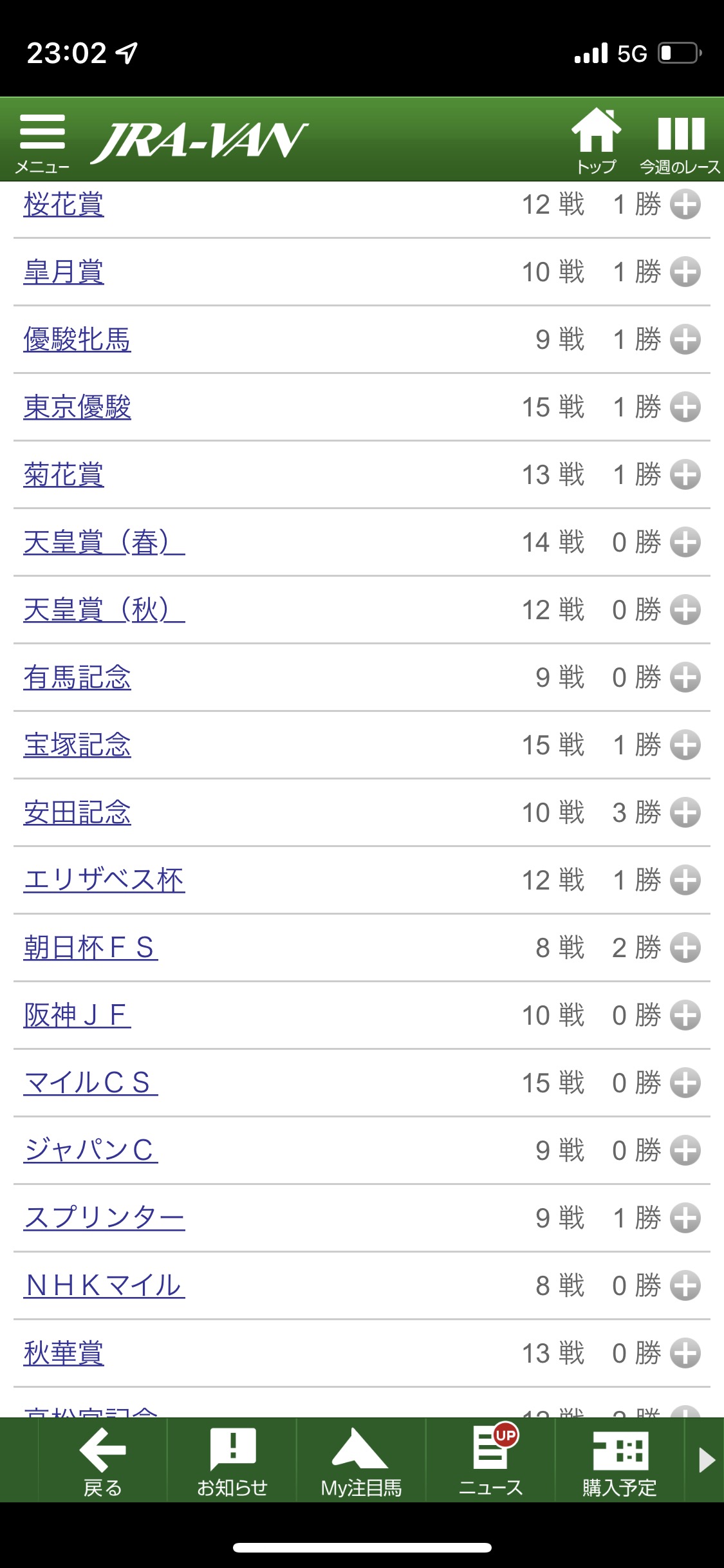Open the 有馬記念 link
The width and height of the screenshot is (724, 1568).
[77, 677]
